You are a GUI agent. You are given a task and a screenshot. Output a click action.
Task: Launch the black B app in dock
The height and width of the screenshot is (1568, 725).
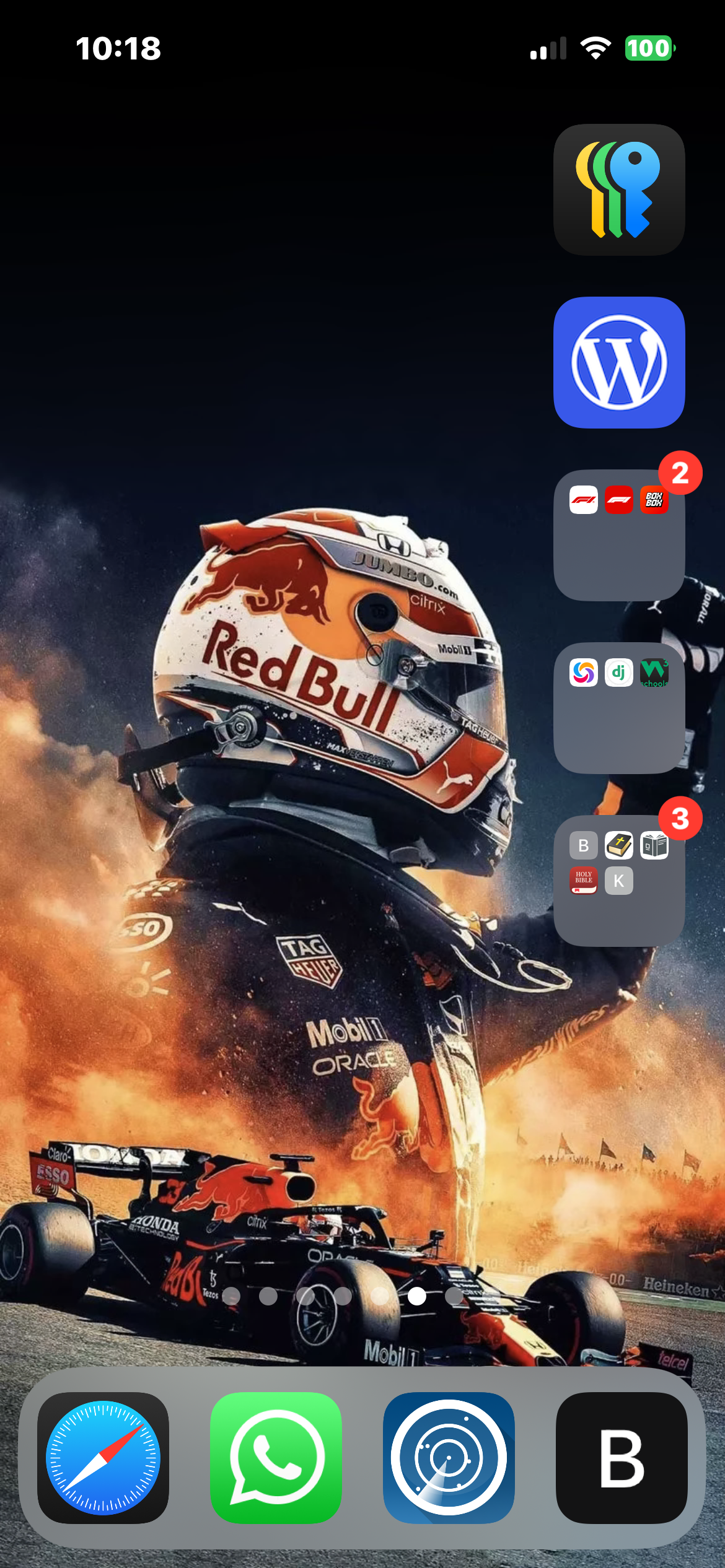[x=622, y=1458]
